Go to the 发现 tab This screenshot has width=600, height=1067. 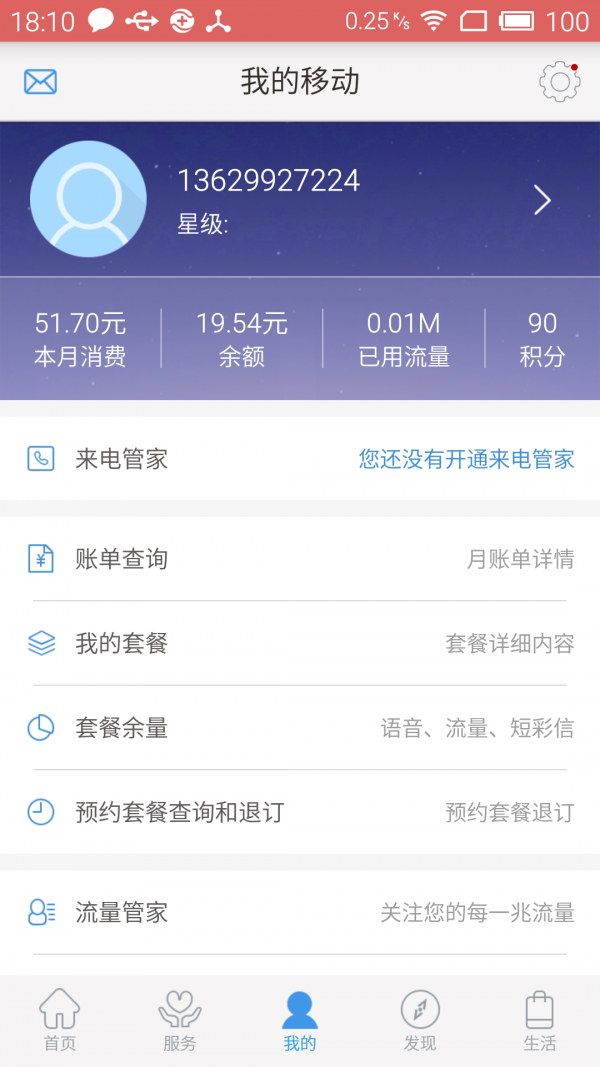[x=420, y=1020]
